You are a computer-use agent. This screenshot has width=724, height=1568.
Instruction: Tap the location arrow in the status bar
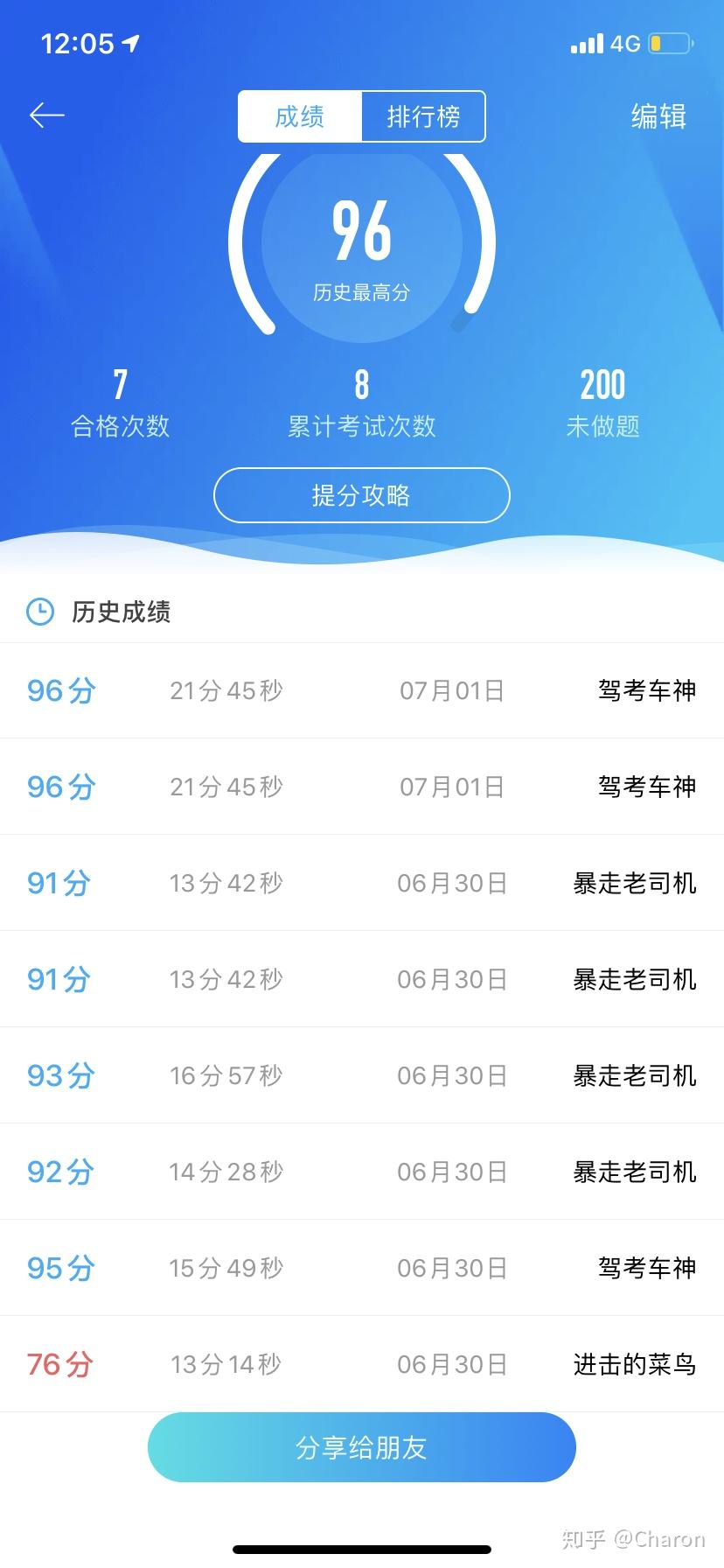pyautogui.click(x=129, y=42)
